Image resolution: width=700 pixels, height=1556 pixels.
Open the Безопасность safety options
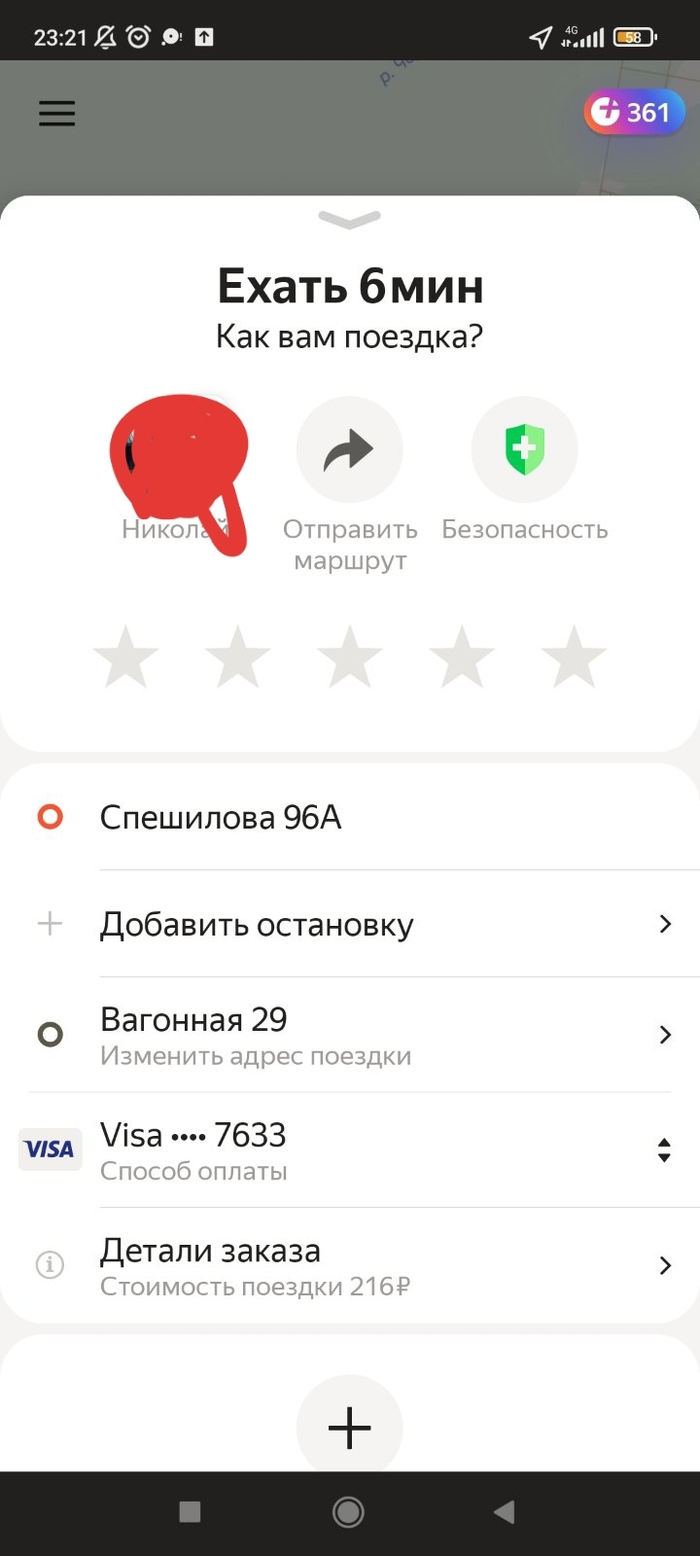524,450
